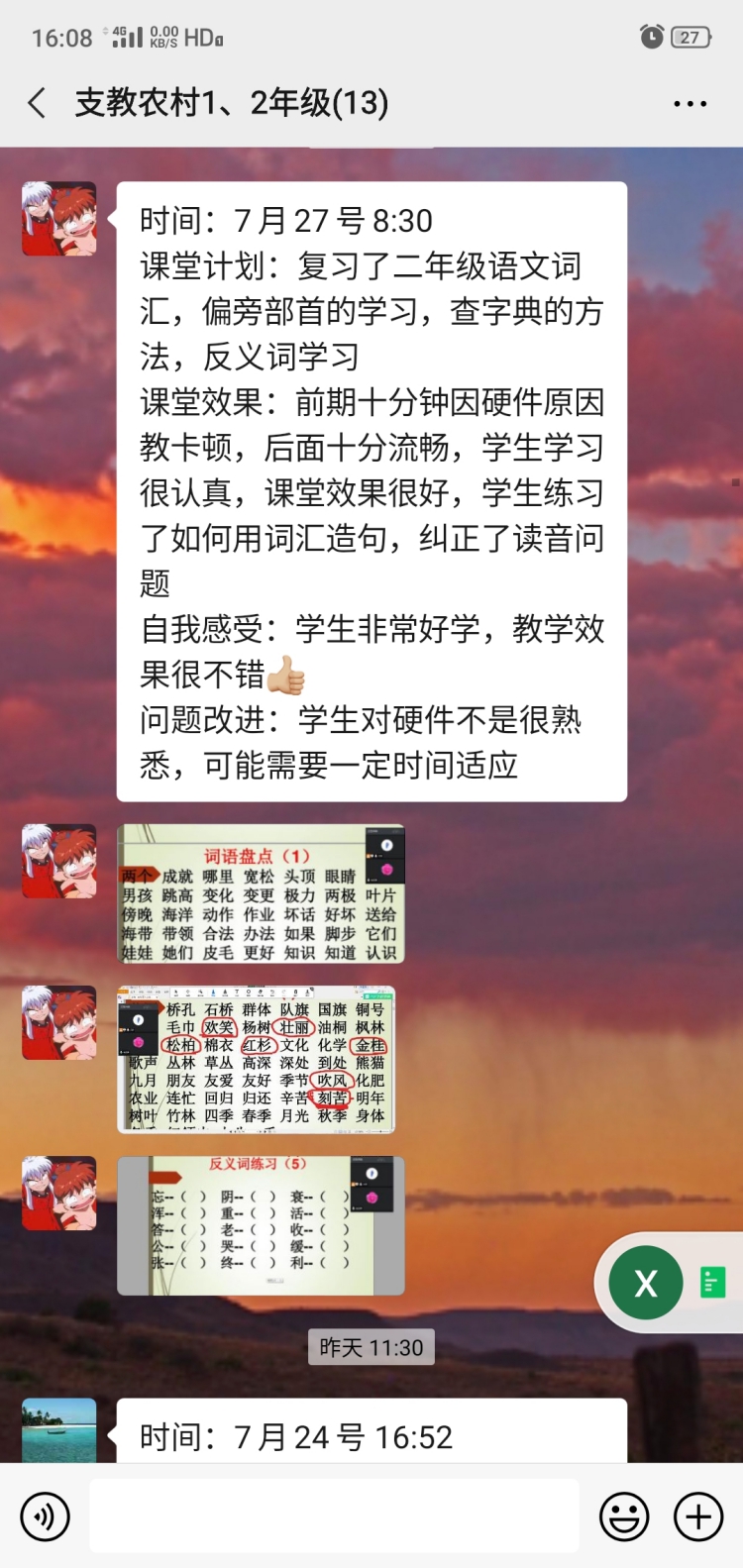Switch to voice message input
The width and height of the screenshot is (743, 1568).
45,1516
